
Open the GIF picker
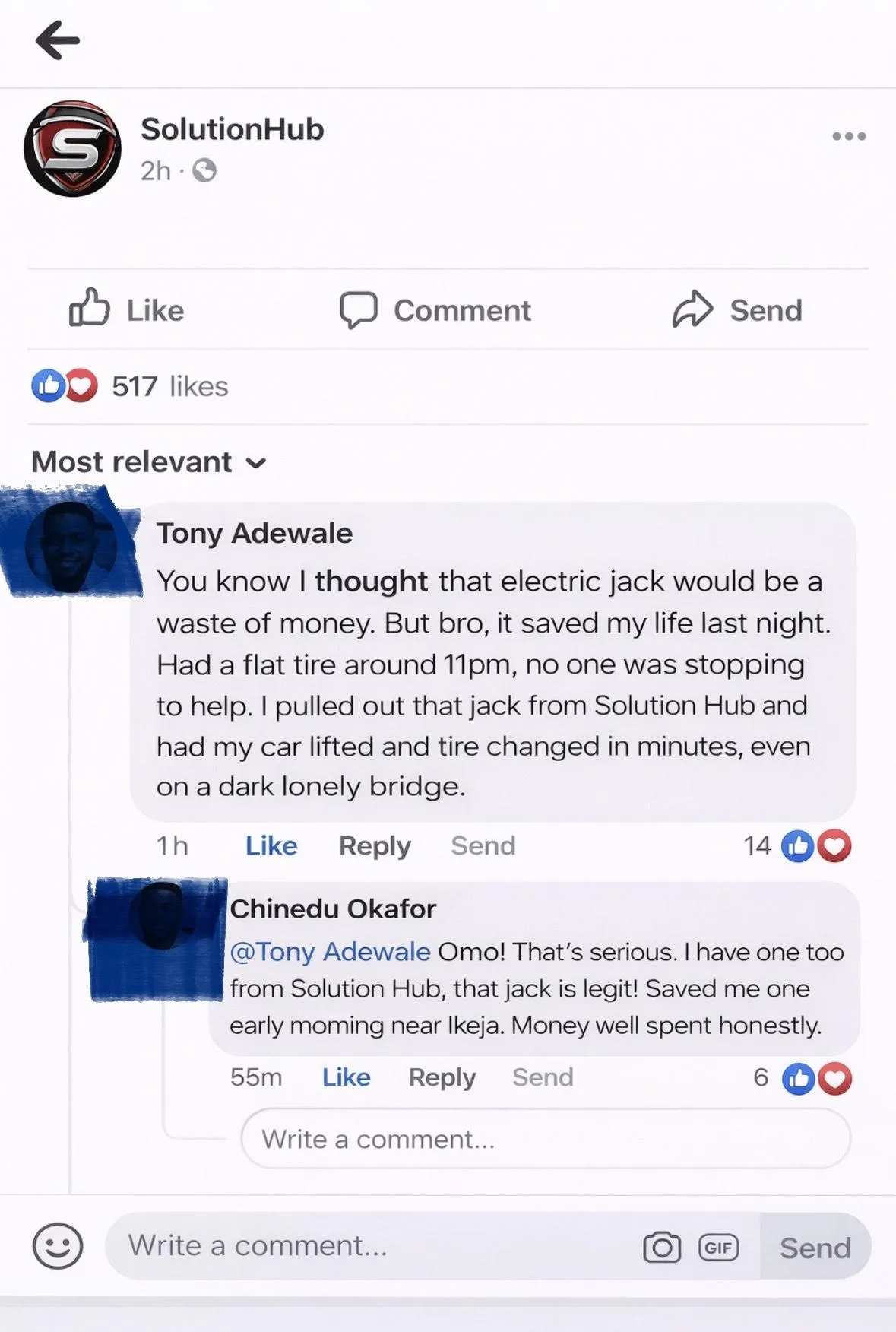(718, 1248)
